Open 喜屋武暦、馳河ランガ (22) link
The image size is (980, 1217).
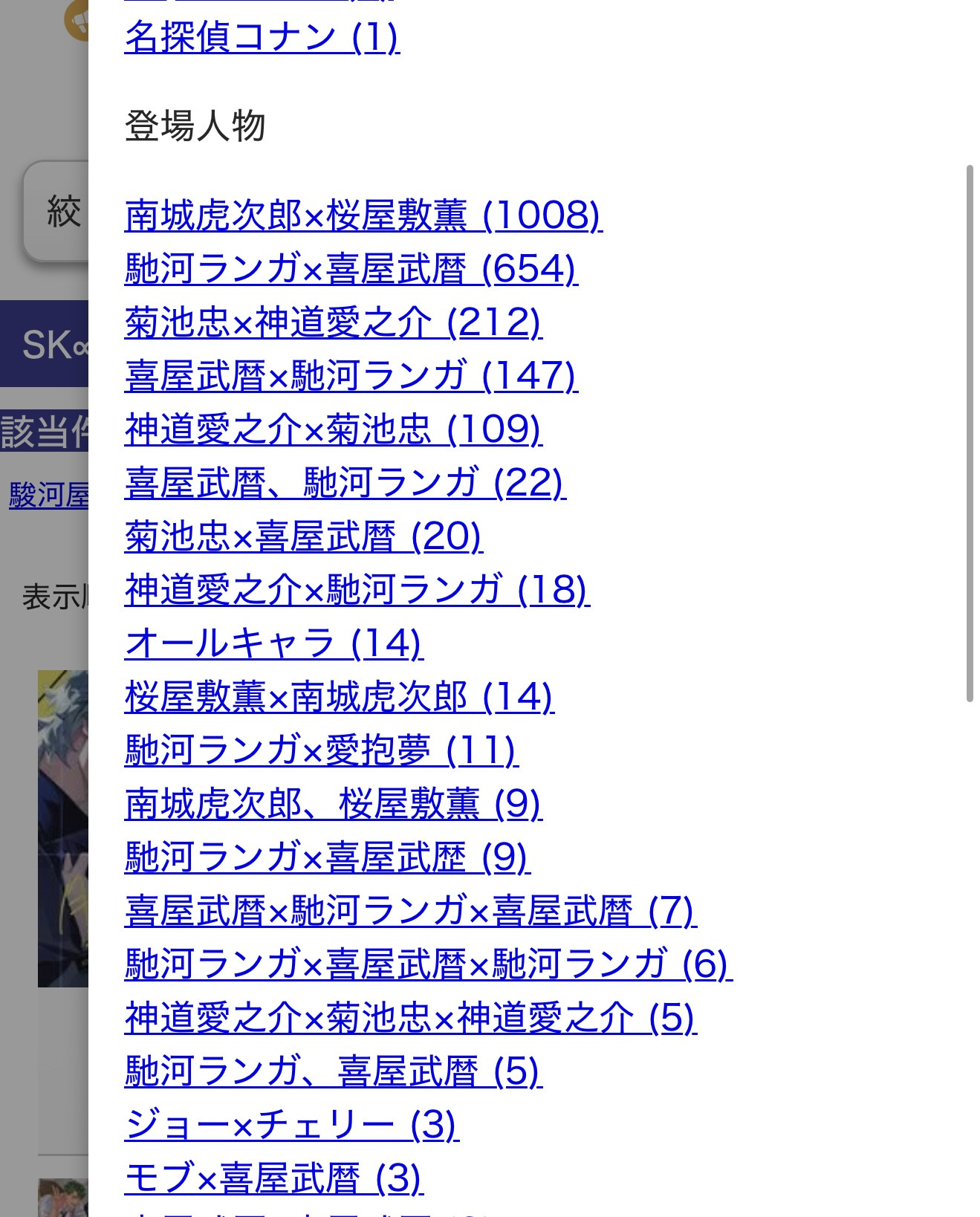(x=345, y=483)
